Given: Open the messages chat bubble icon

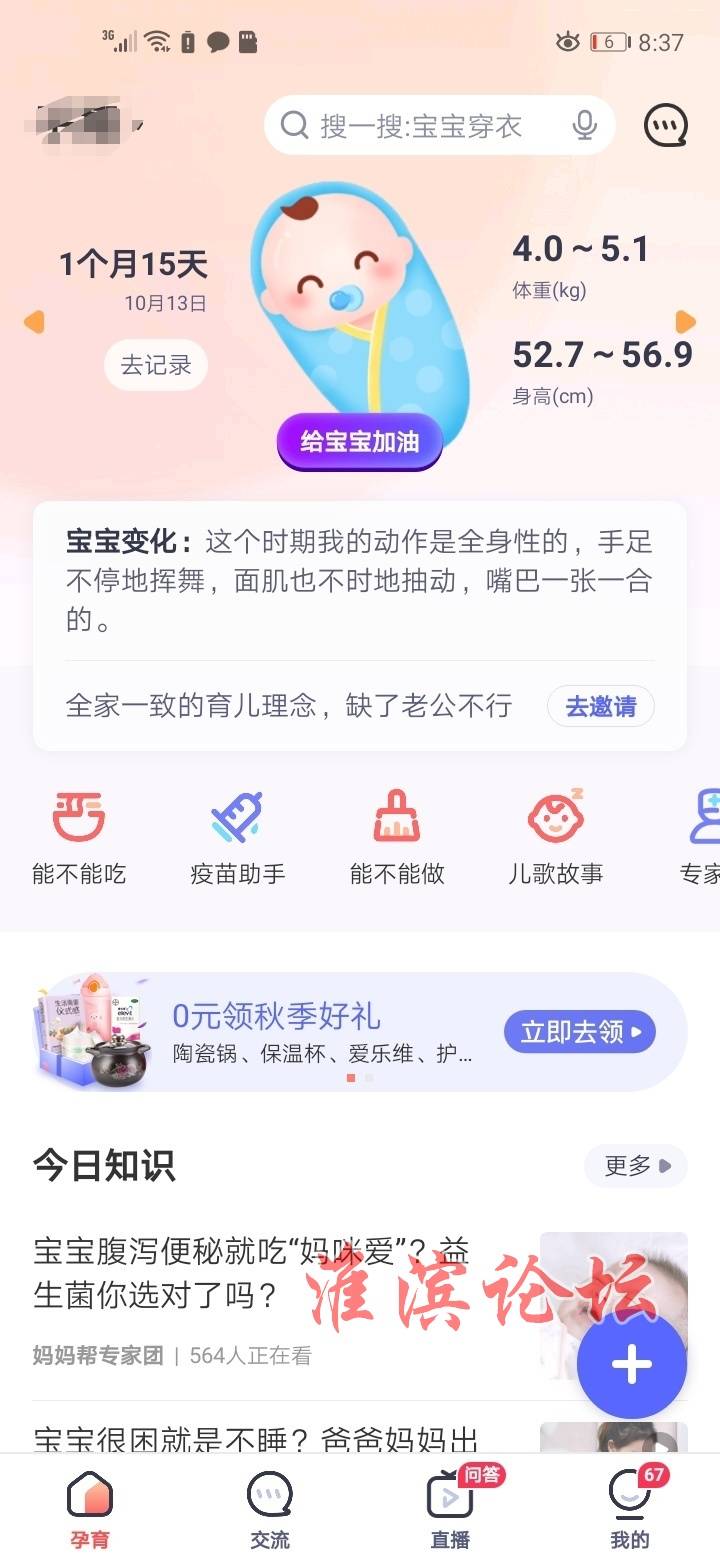Looking at the screenshot, I should (x=665, y=126).
